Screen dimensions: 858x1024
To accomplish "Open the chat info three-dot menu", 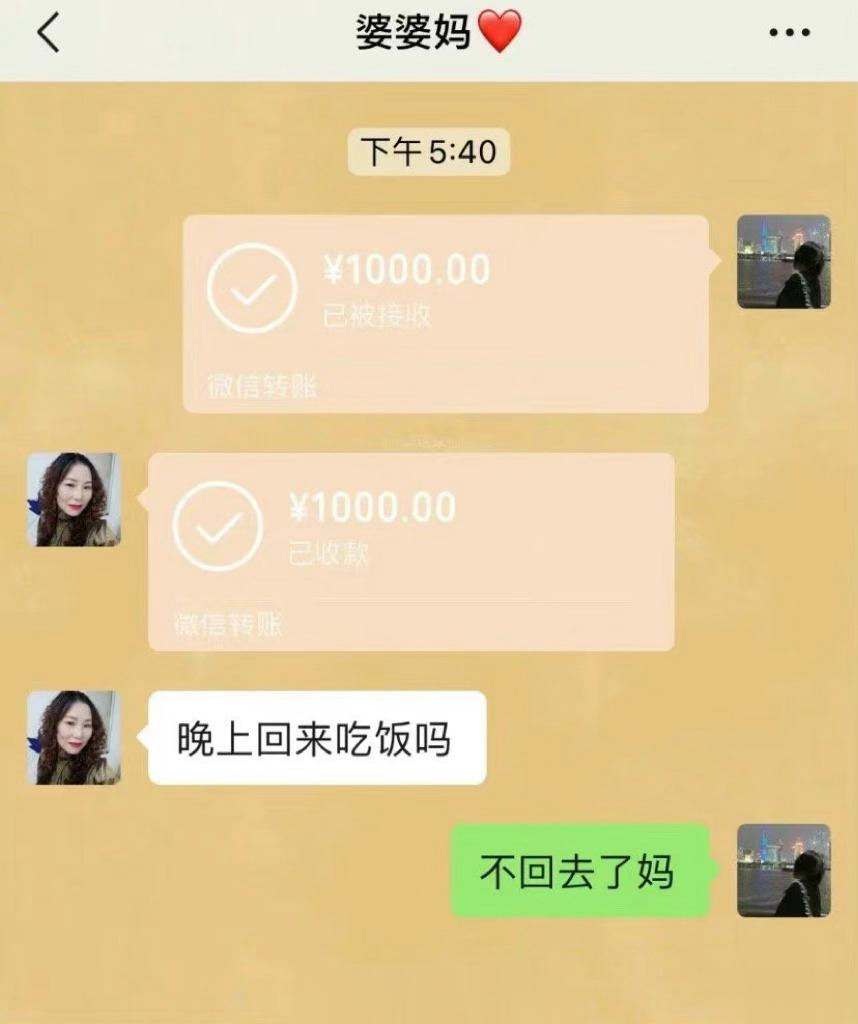I will 789,33.
